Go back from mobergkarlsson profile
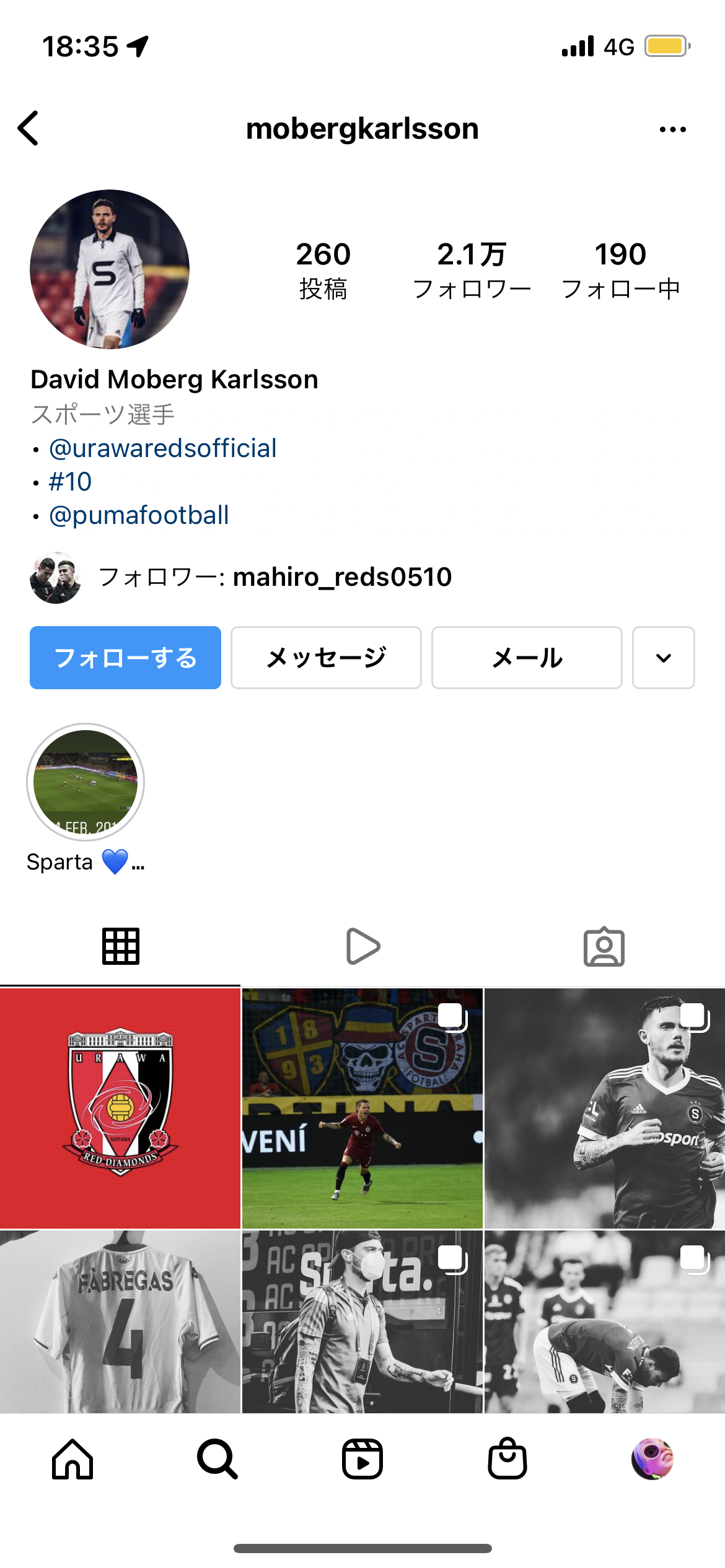 29,128
